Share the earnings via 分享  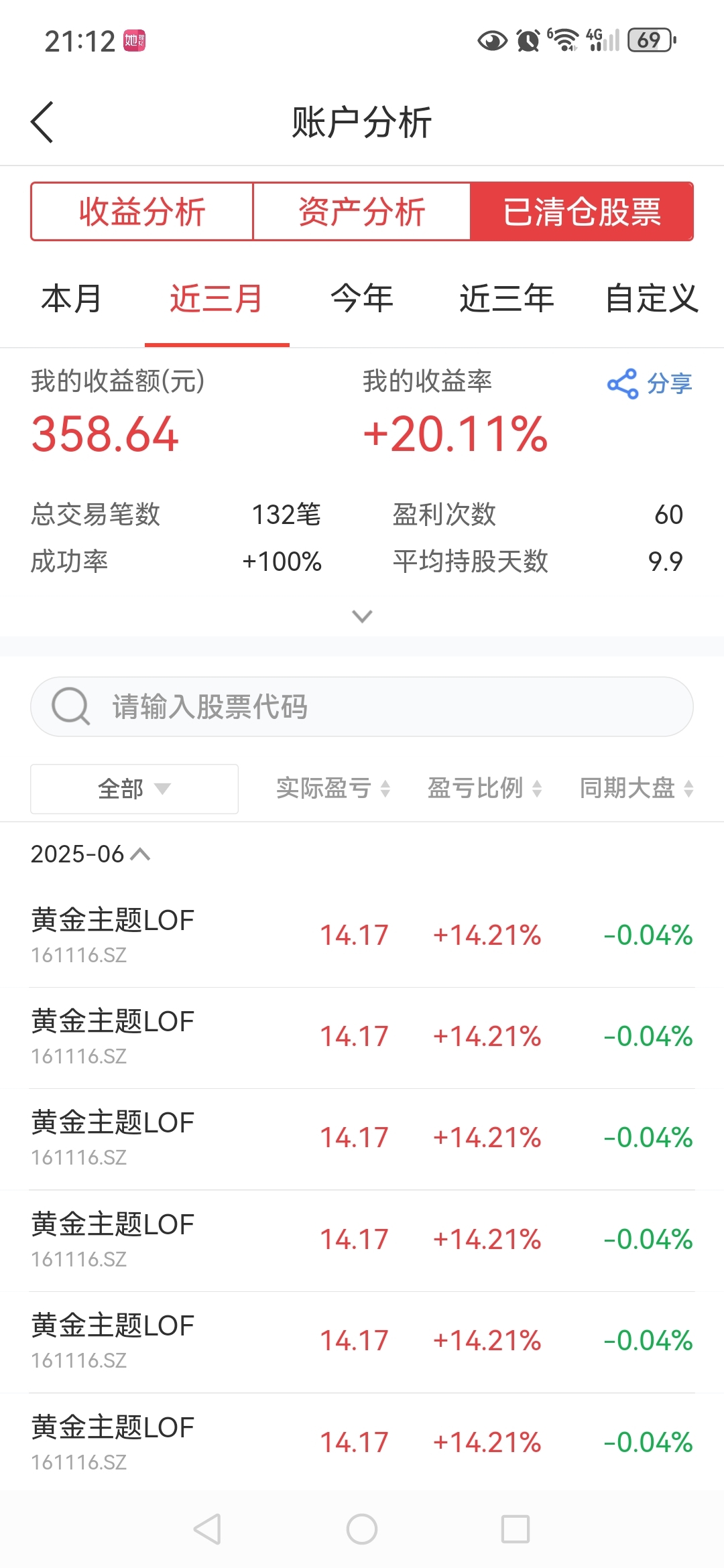pos(650,384)
